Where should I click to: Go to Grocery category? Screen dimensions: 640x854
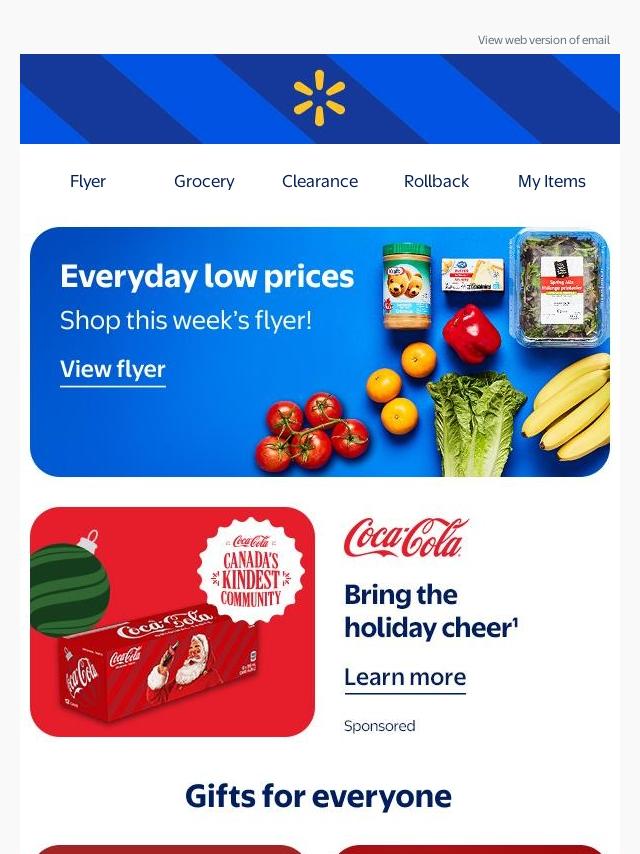pos(204,181)
